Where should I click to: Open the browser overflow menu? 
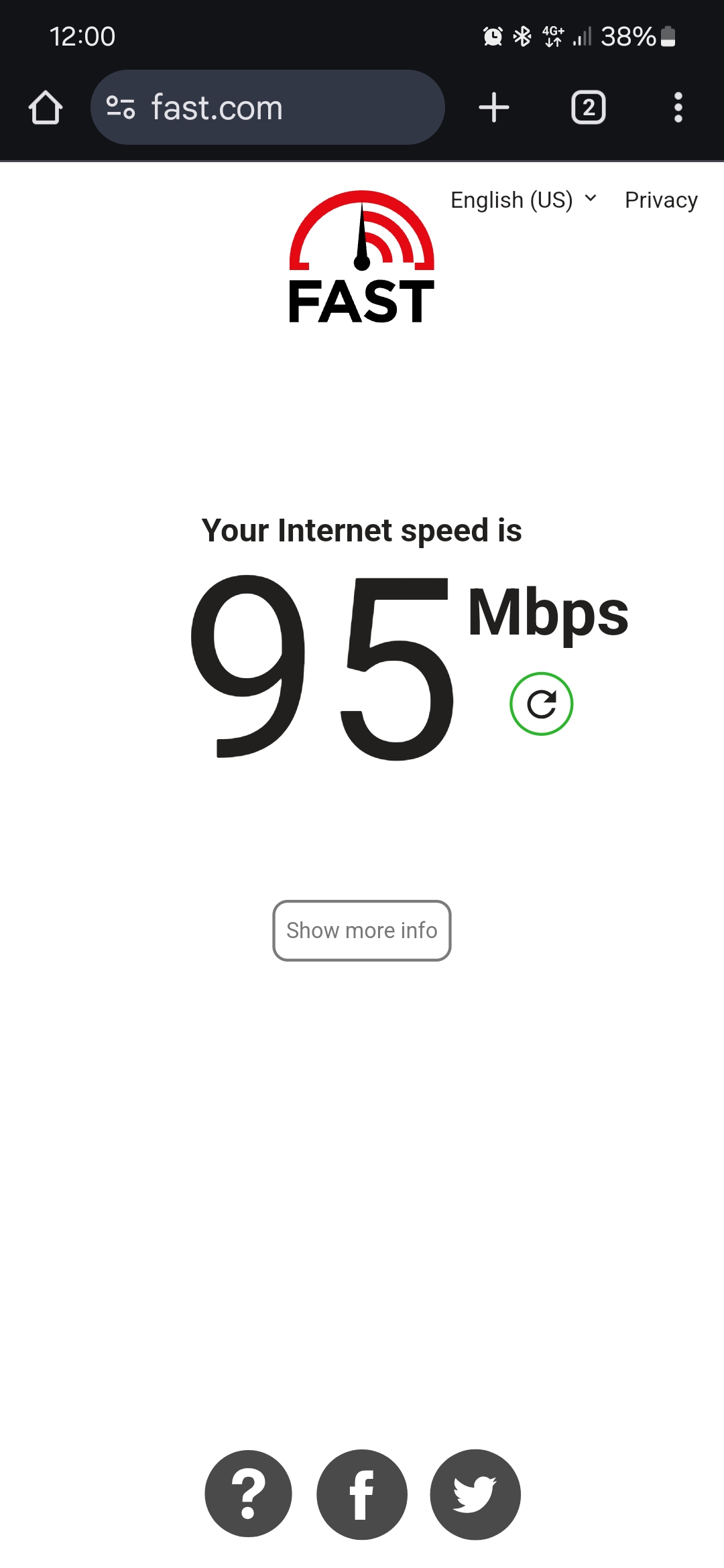click(678, 107)
